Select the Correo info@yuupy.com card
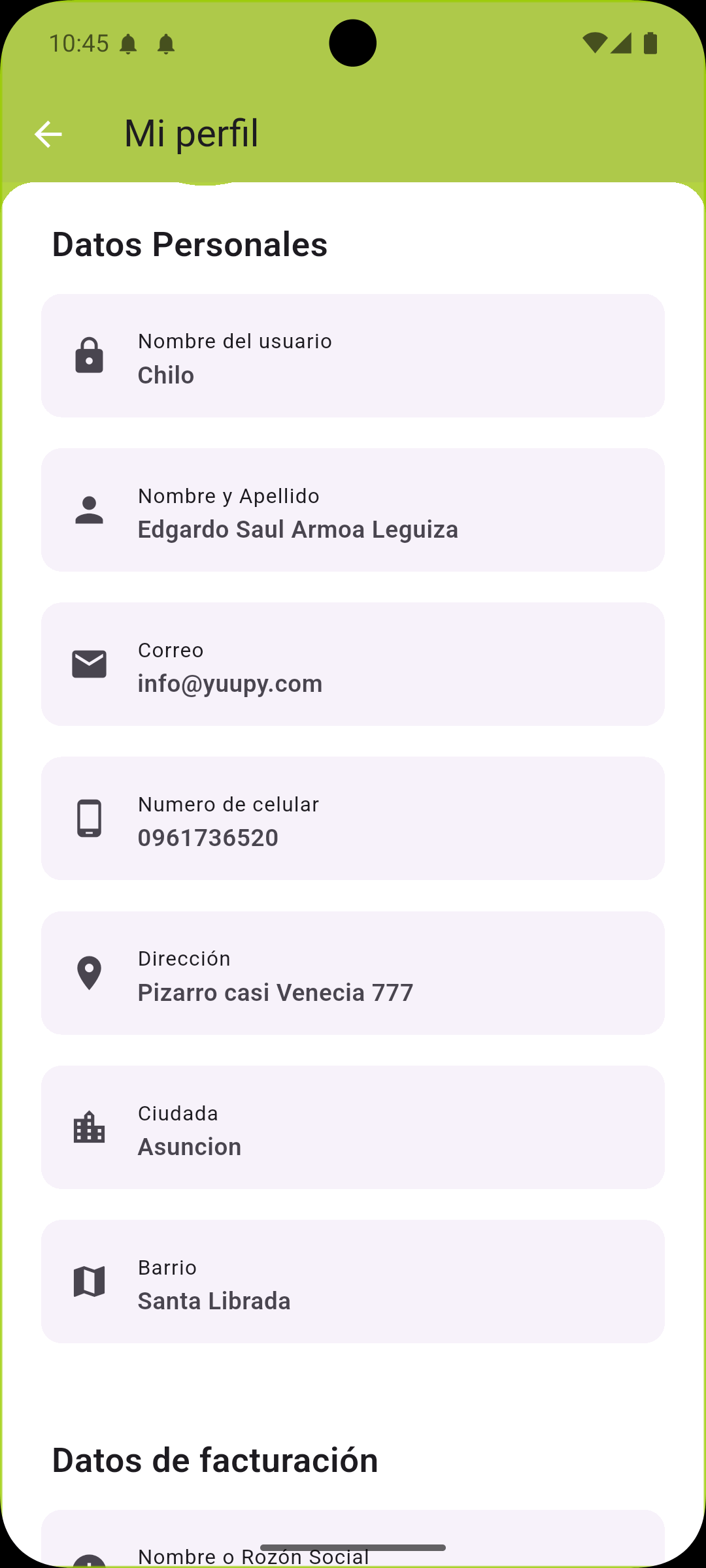 (x=353, y=664)
